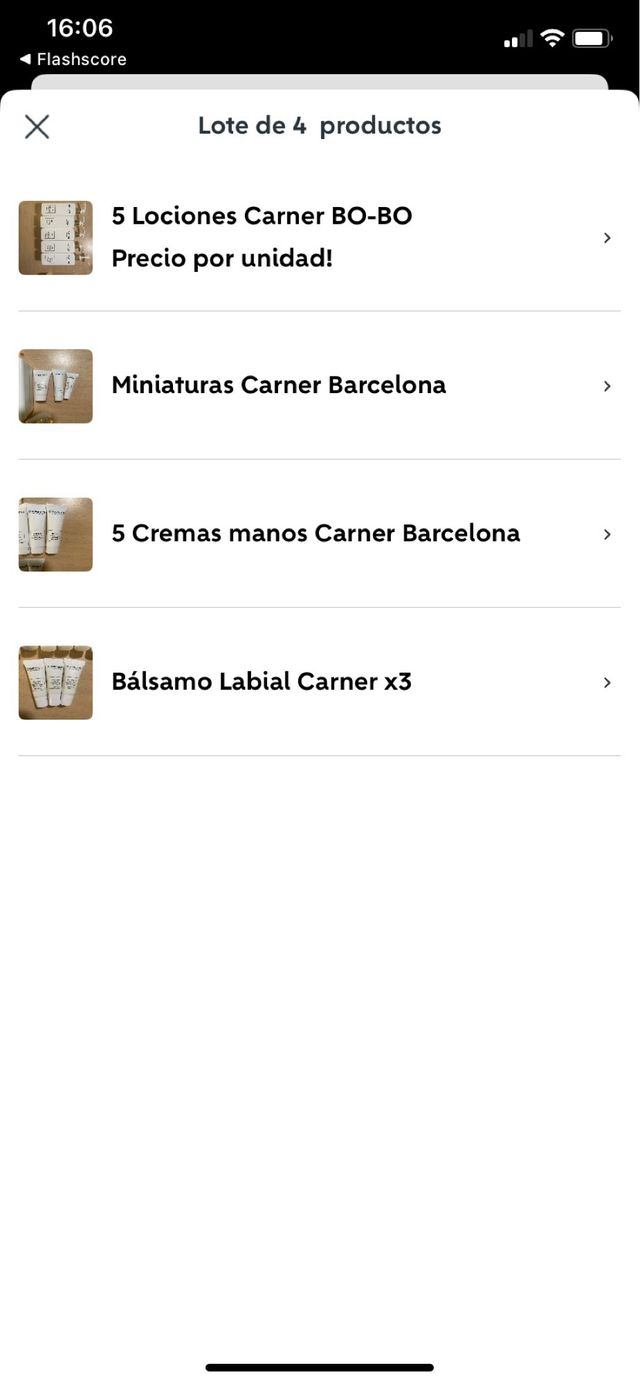View Miniaturas Carner Barcelona product
This screenshot has height=1384, width=640.
(x=318, y=386)
